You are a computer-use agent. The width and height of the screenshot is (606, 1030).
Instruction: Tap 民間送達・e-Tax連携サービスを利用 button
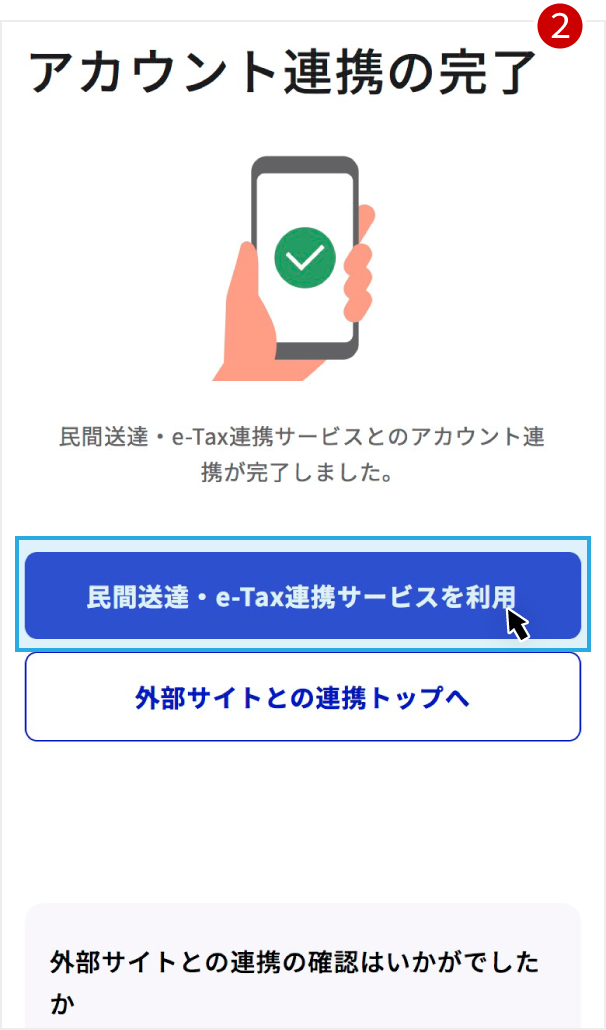[x=302, y=596]
